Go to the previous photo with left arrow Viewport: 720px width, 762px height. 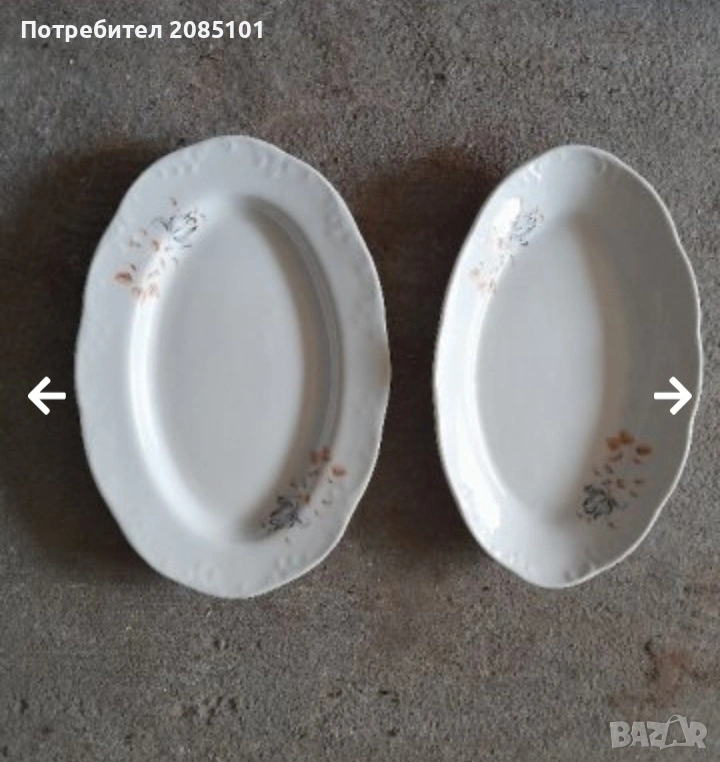[46, 396]
